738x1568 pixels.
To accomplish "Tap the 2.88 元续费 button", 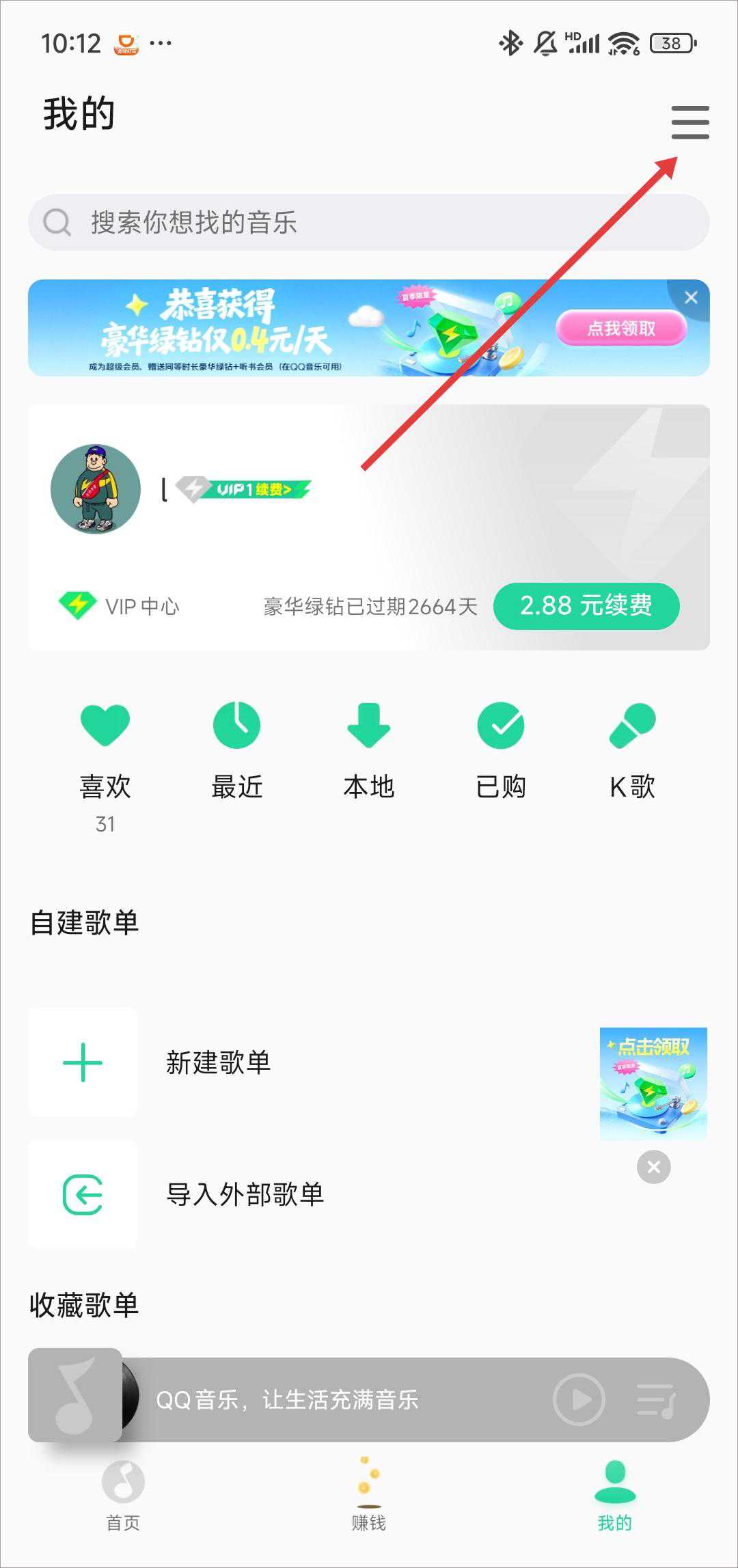I will point(586,606).
